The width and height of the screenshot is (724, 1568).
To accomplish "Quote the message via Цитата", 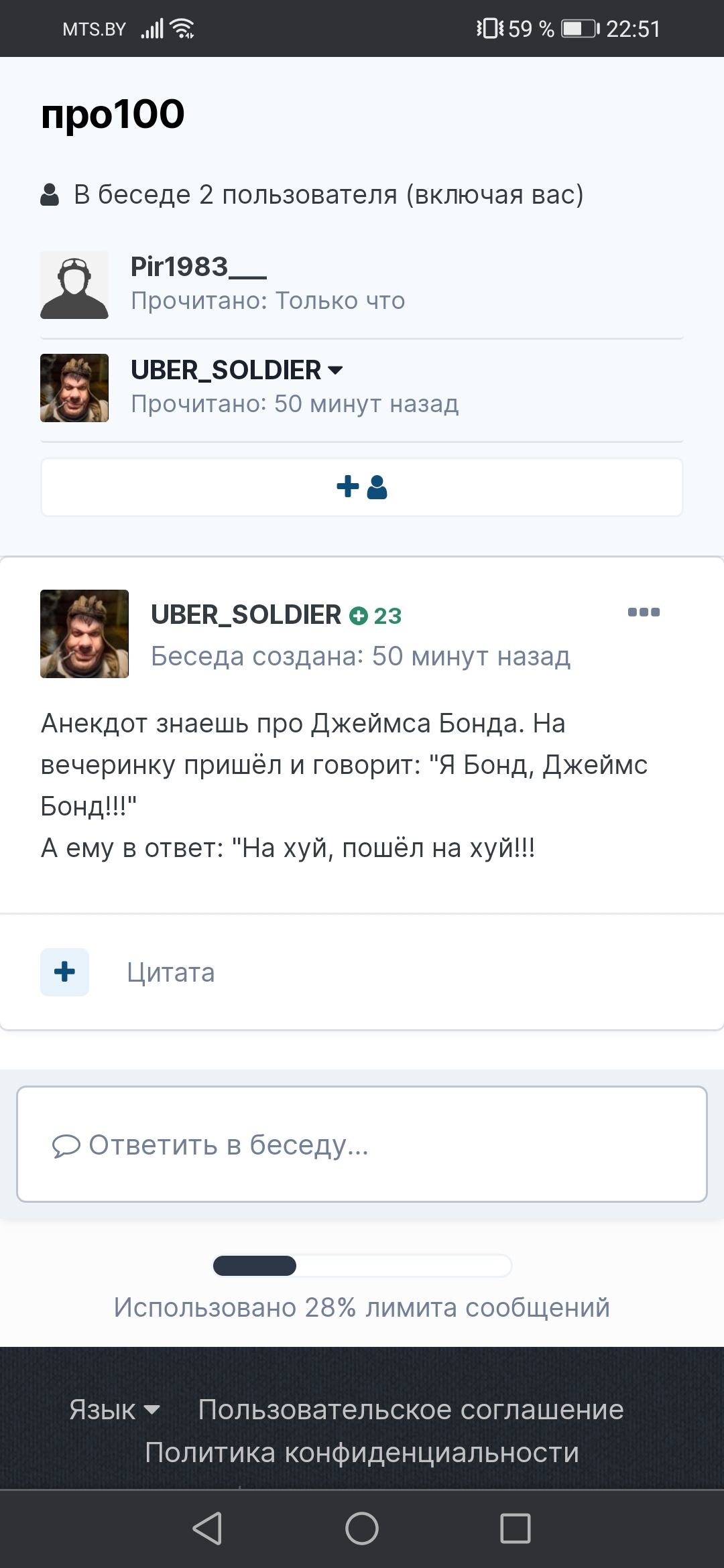I will pyautogui.click(x=171, y=972).
